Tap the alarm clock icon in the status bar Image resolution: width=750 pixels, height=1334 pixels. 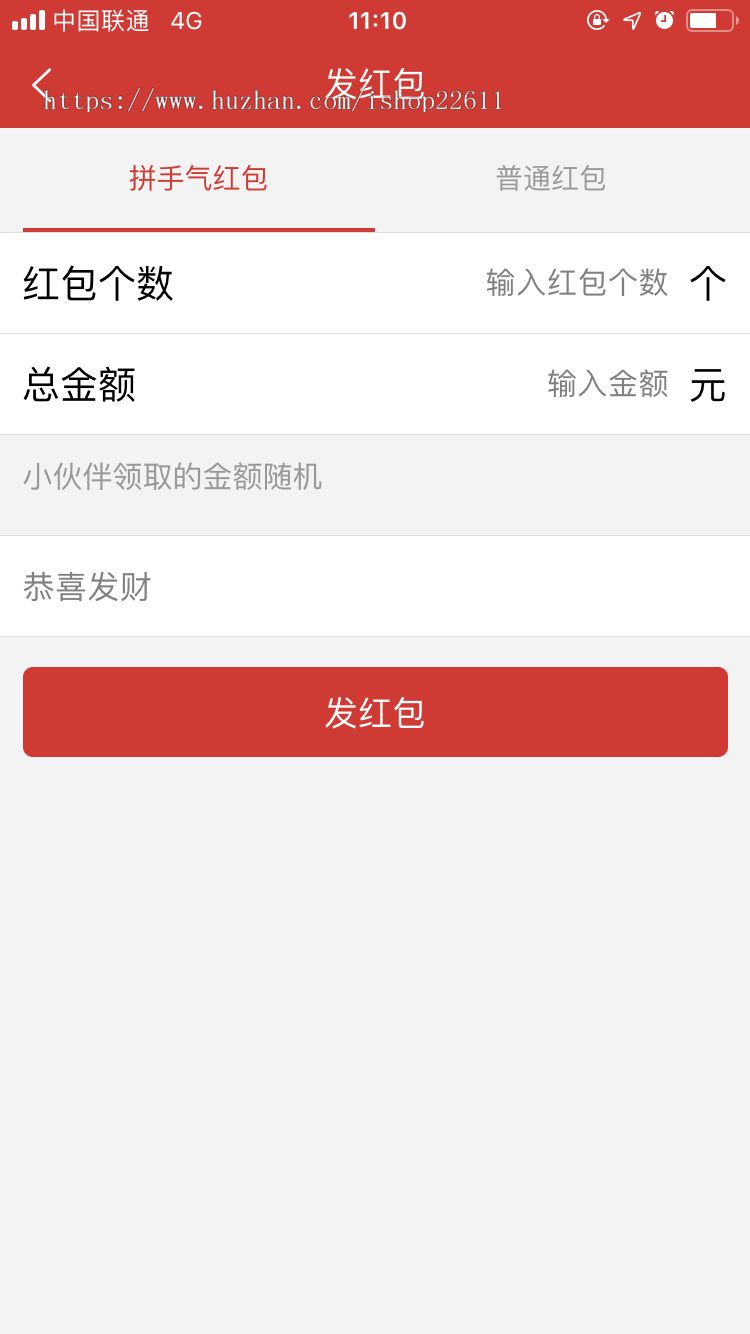tap(664, 19)
